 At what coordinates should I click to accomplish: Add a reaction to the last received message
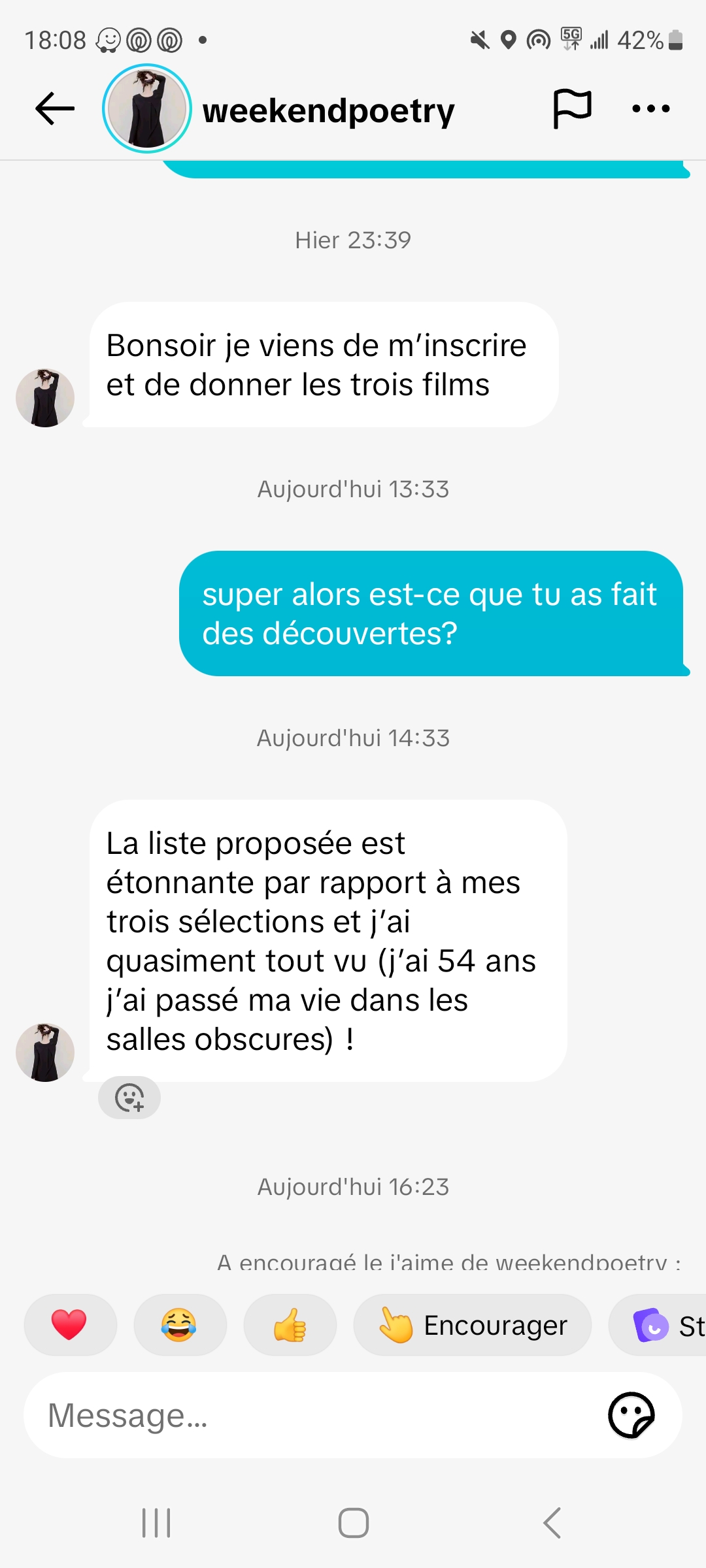[x=129, y=1098]
